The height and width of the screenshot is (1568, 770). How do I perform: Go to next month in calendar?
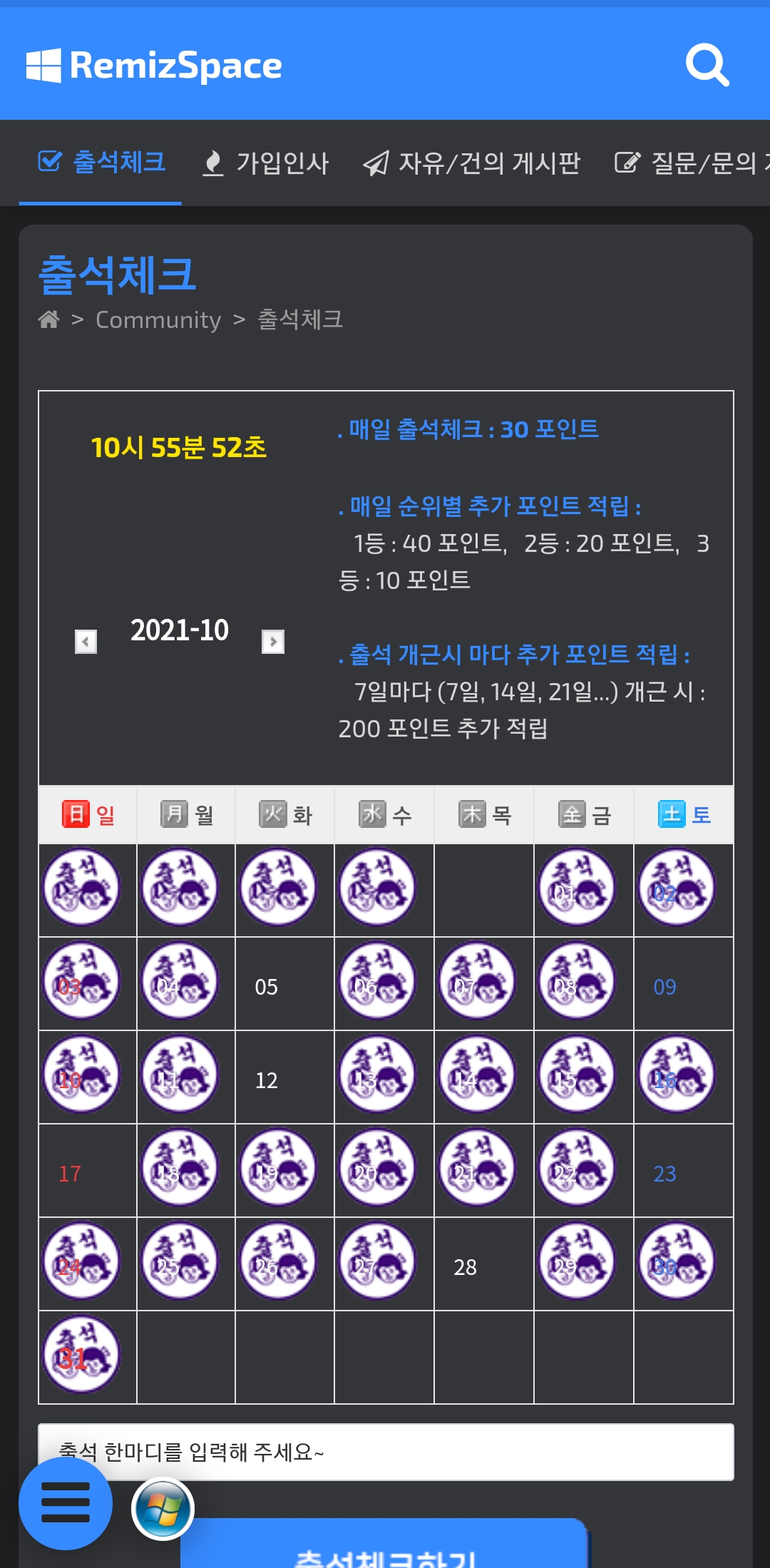pos(273,642)
